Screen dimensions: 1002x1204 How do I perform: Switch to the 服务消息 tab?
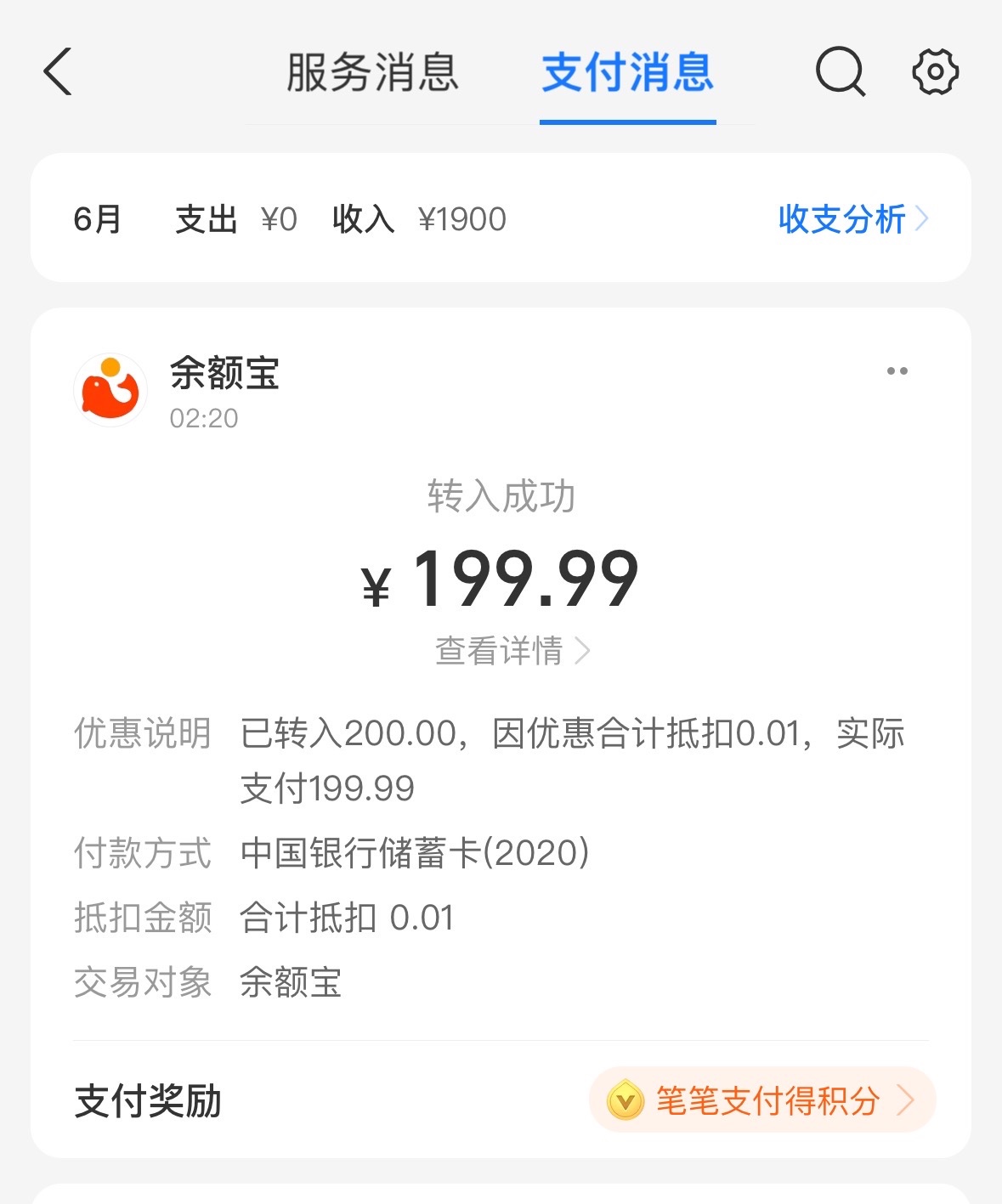tap(372, 73)
